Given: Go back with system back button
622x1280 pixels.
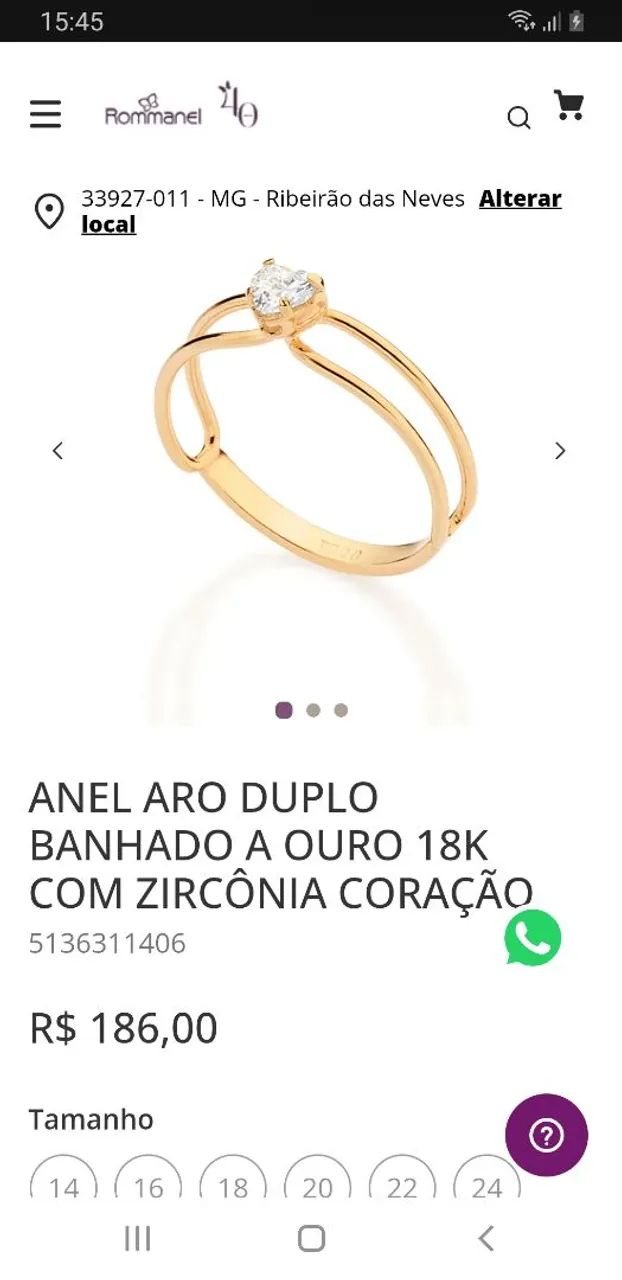Looking at the screenshot, I should pyautogui.click(x=486, y=1239).
